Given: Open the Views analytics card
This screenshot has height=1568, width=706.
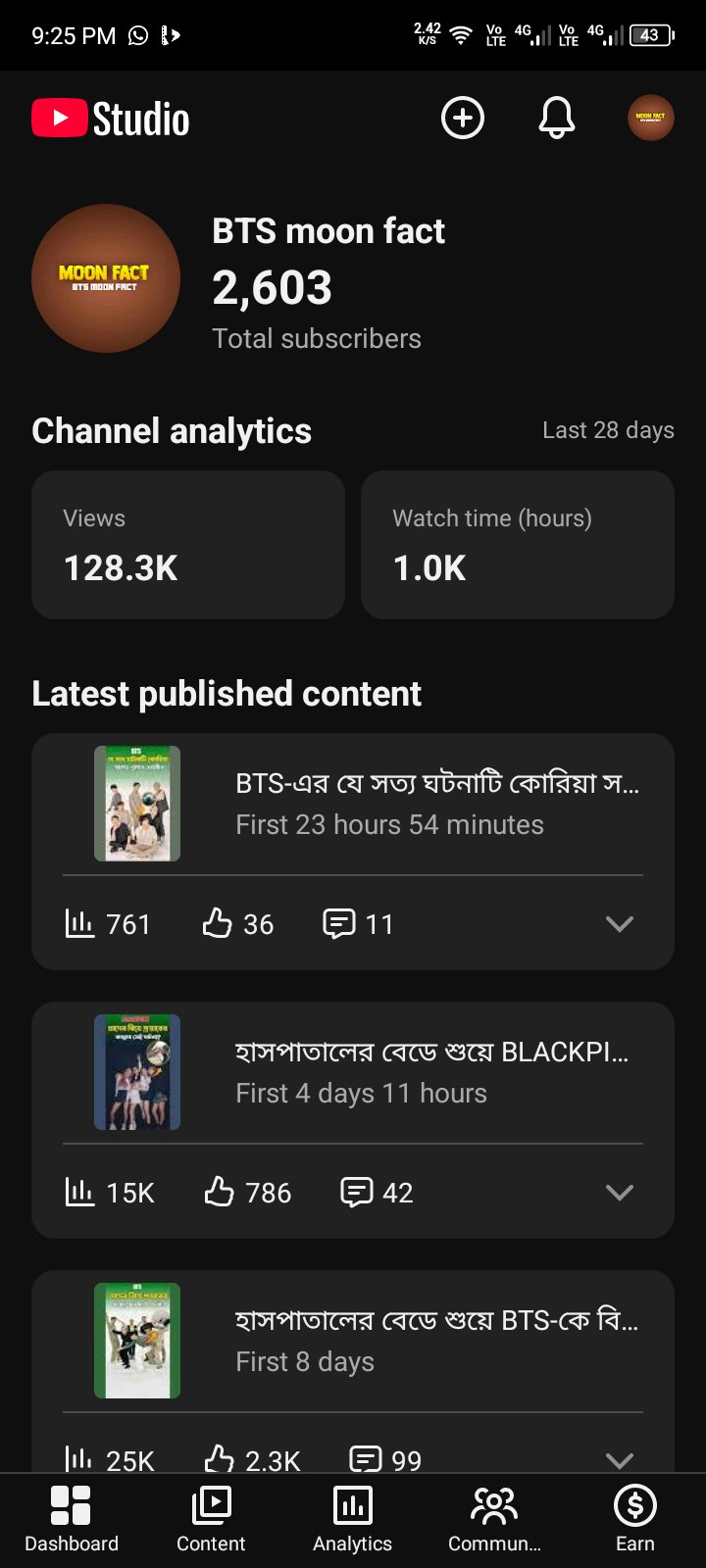Looking at the screenshot, I should [x=188, y=545].
